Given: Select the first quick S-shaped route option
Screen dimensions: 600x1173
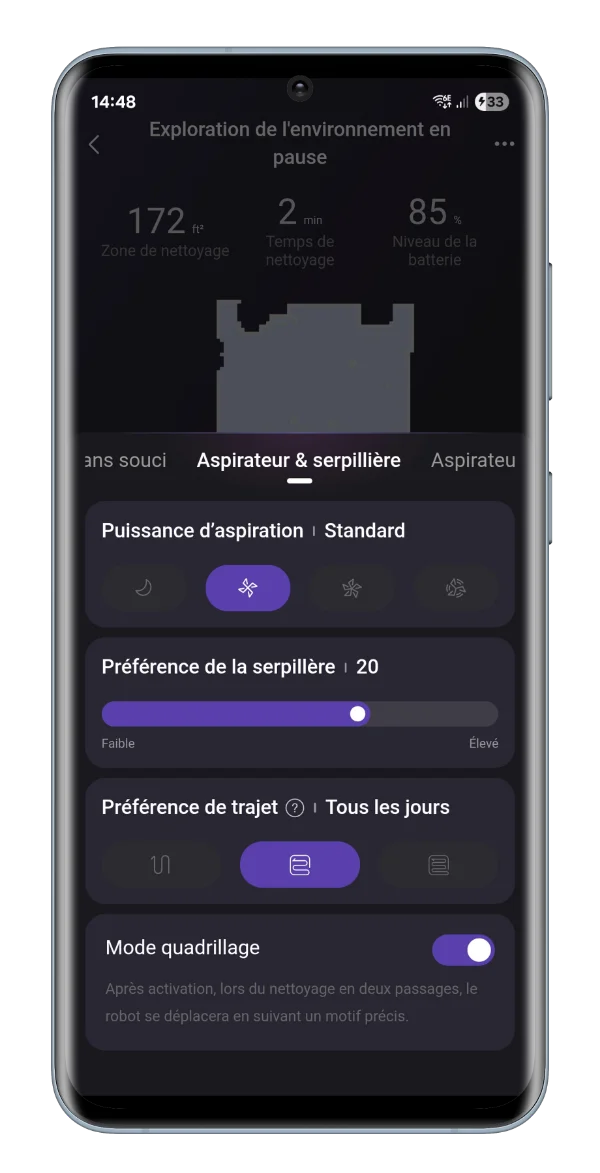Looking at the screenshot, I should point(160,865).
